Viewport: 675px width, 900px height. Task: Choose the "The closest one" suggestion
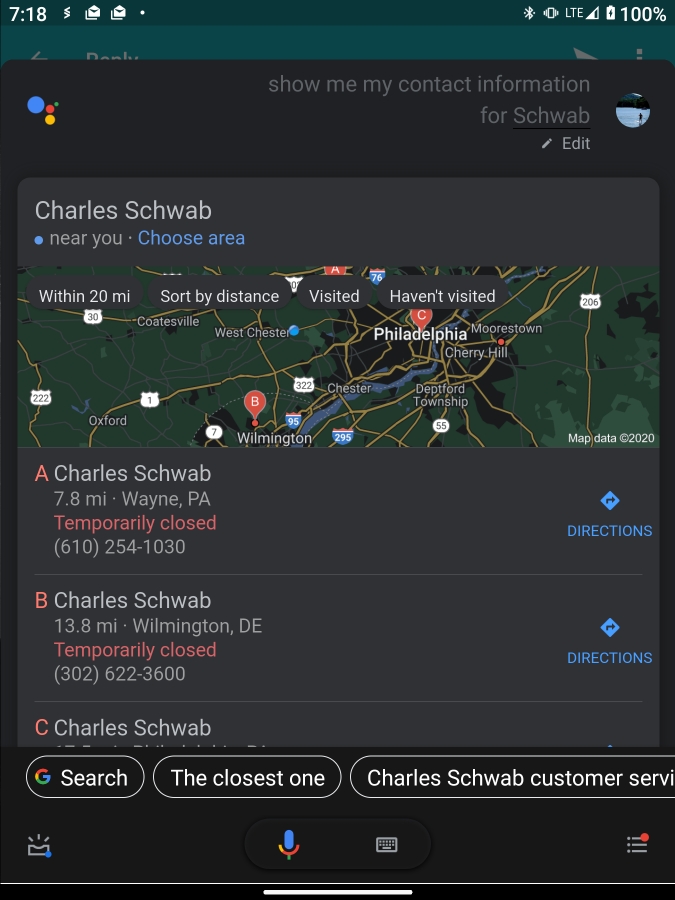coord(247,778)
